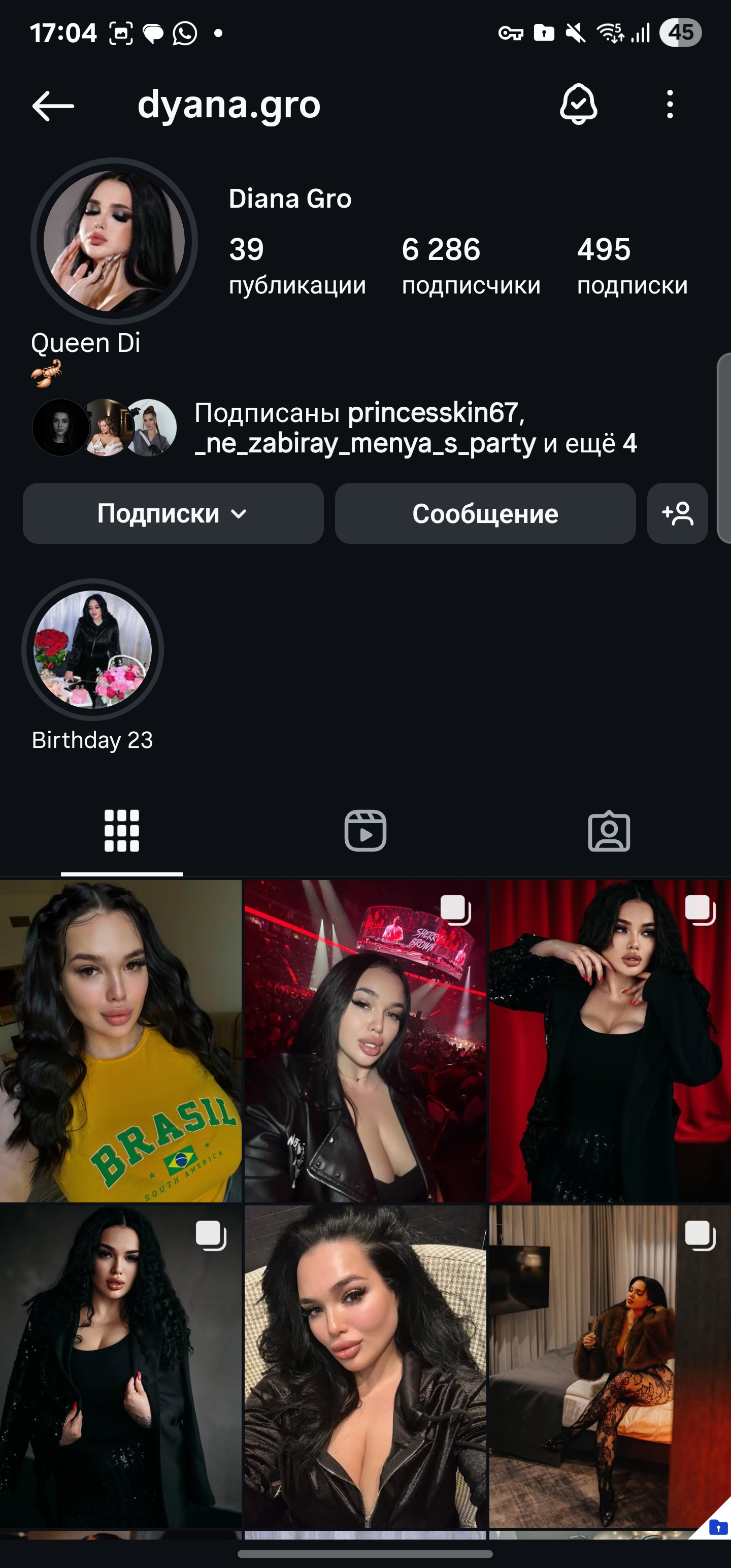Viewport: 731px width, 1568px height.
Task: Show suggested accounts via add-person button
Action: [x=677, y=513]
